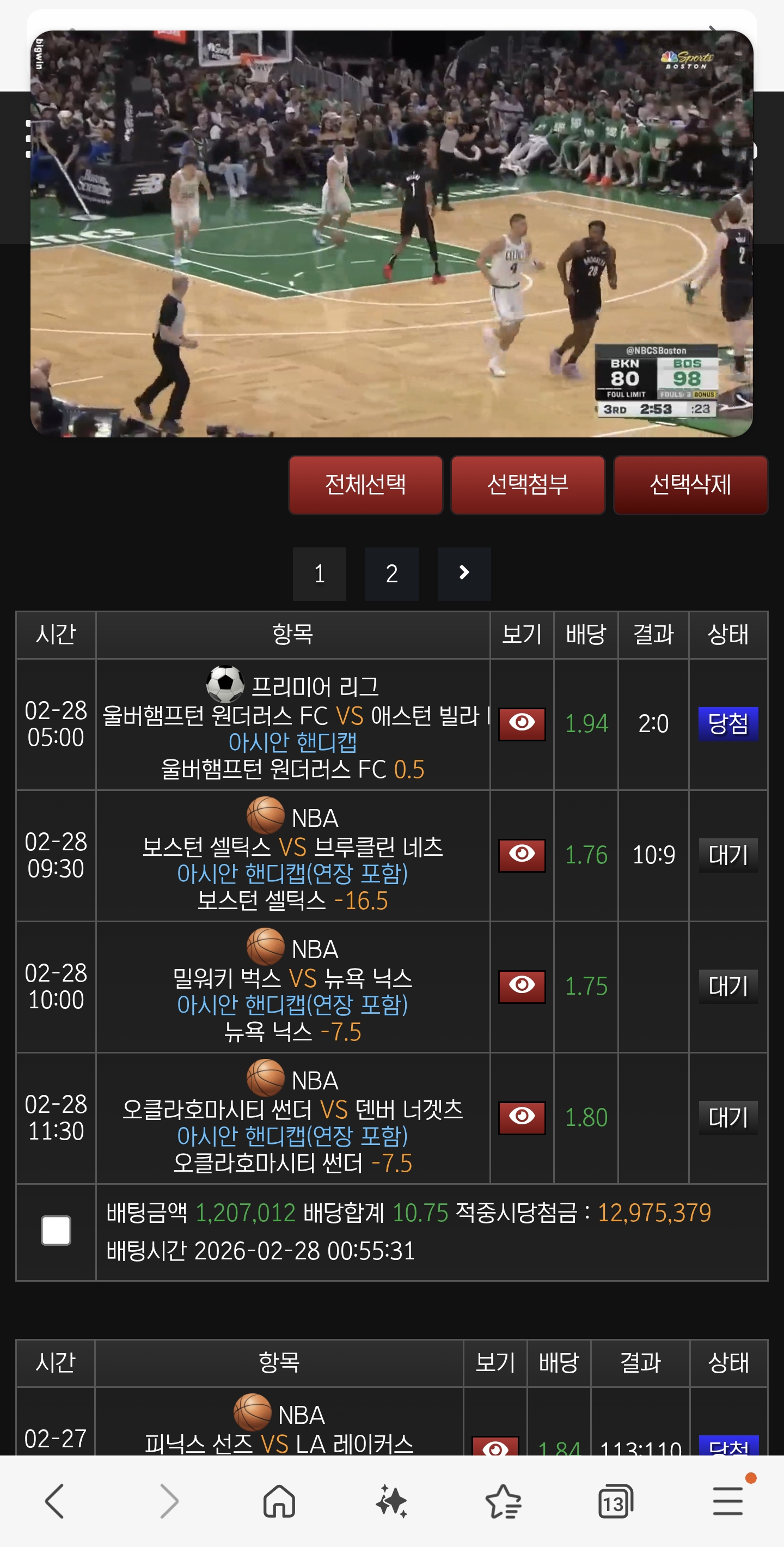Open the floating basketball video player
This screenshot has width=784, height=1547.
click(391, 234)
